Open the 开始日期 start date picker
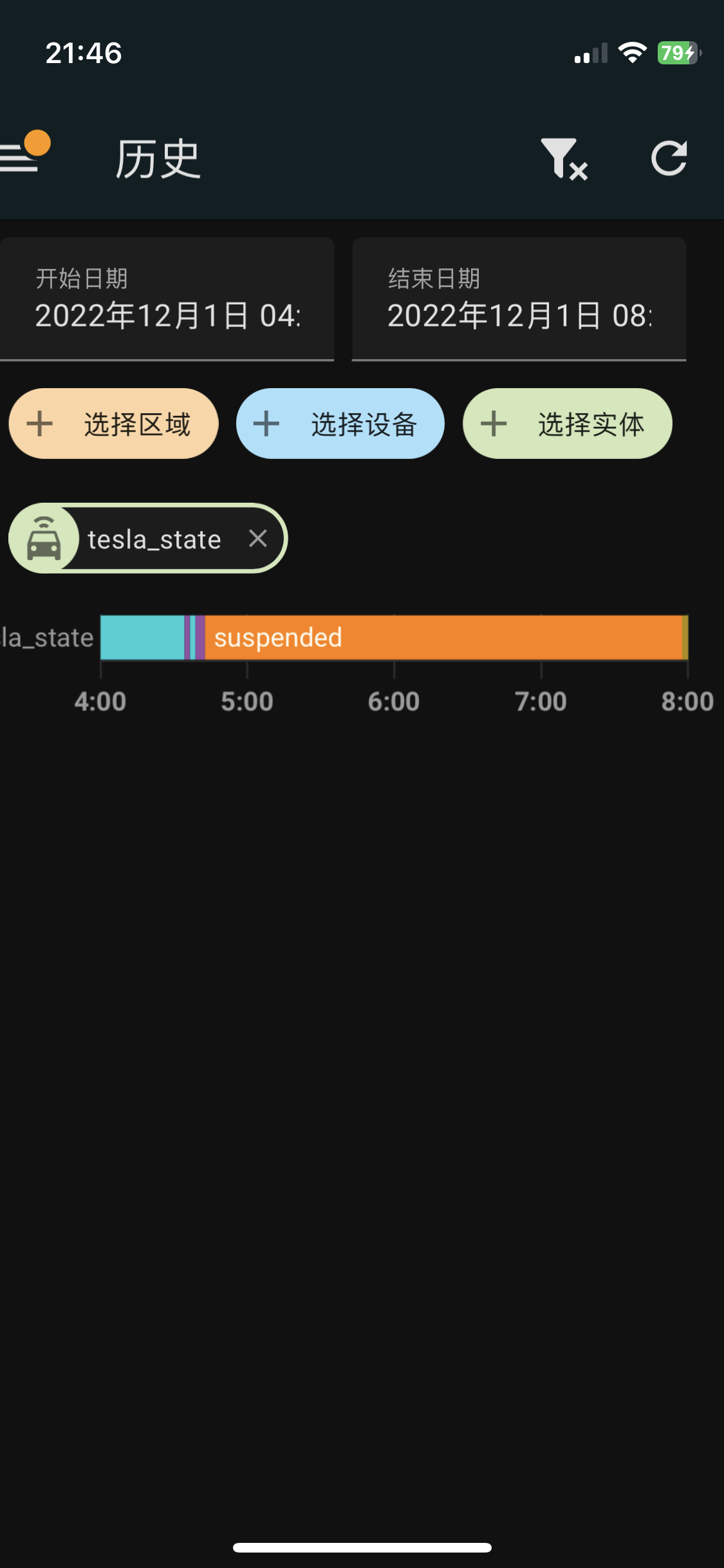The height and width of the screenshot is (1568, 724). click(x=169, y=299)
